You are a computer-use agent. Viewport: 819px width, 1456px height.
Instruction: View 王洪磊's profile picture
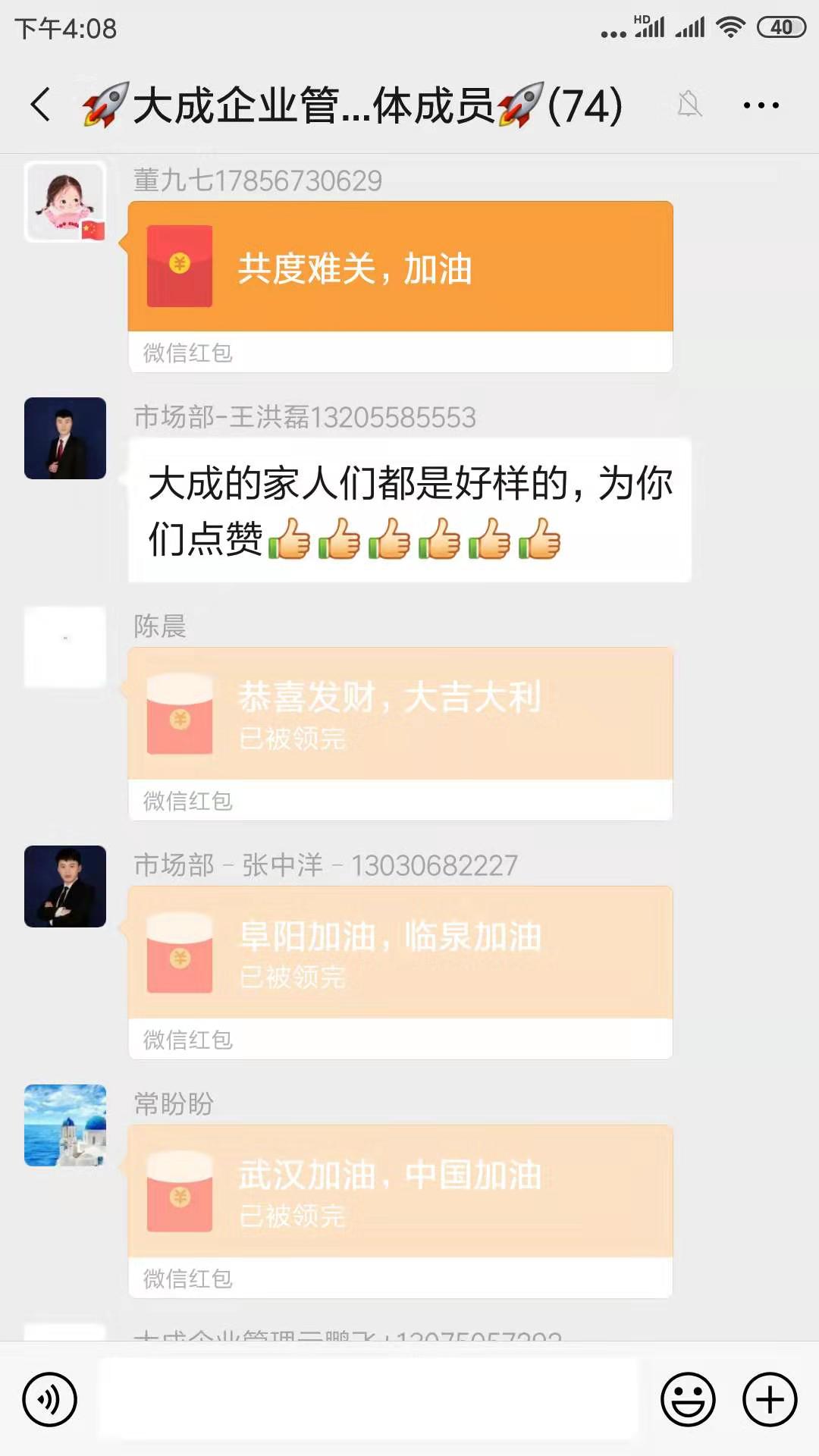pos(65,438)
